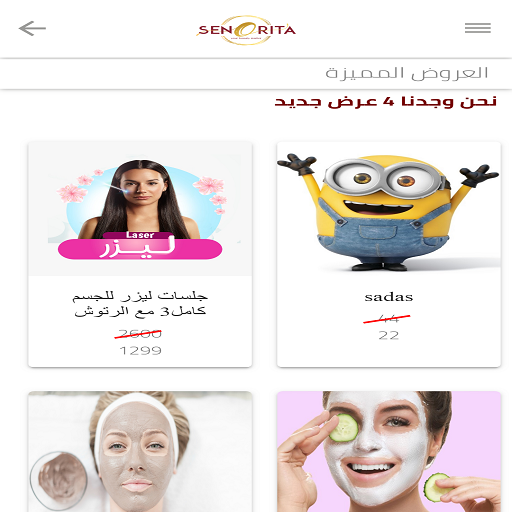Open the cucumber face mask offer card
Viewport: 512px width, 512px height.
[x=389, y=452]
